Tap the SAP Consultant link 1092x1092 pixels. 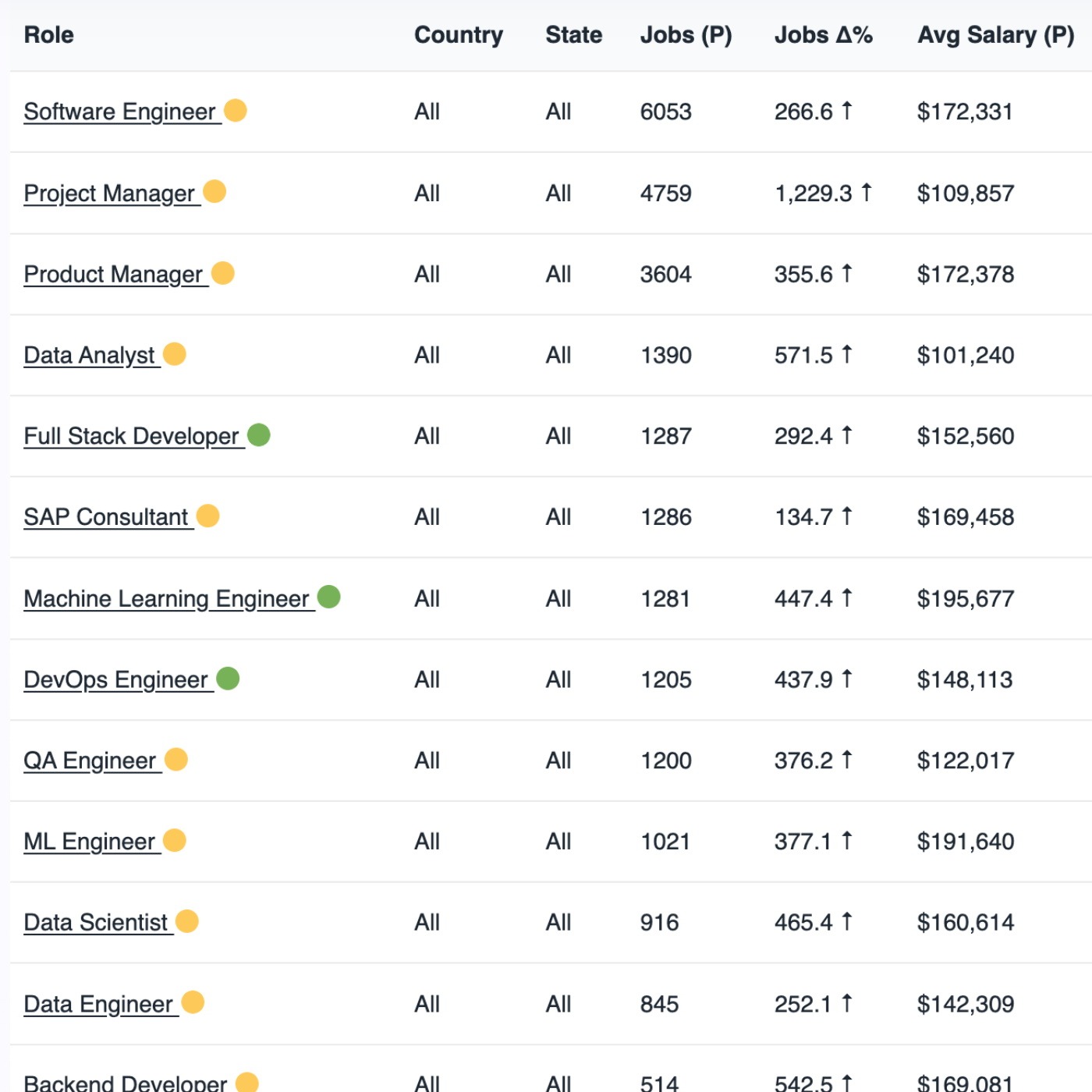coord(106,516)
